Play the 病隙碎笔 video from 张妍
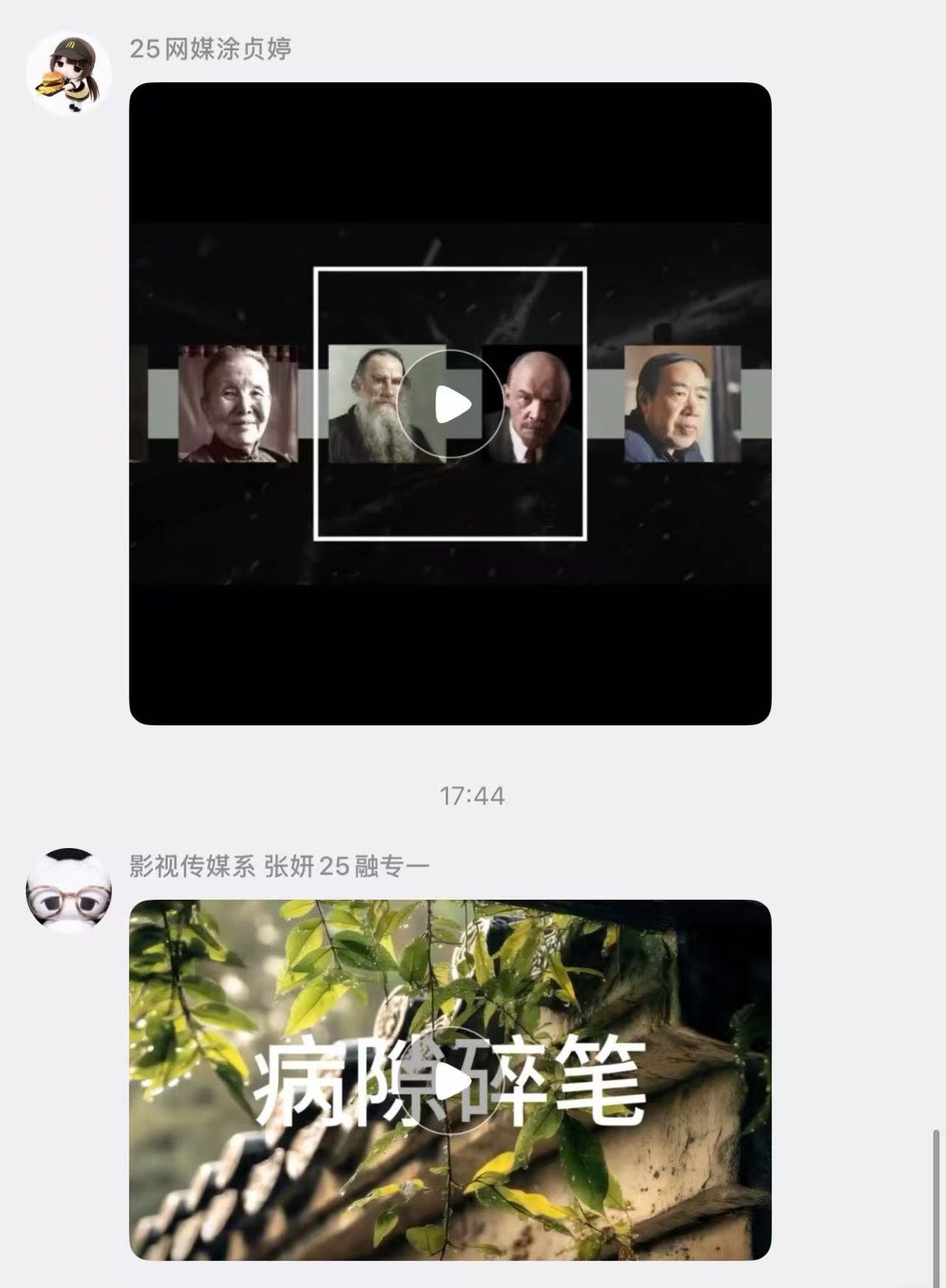946x1288 pixels. click(450, 1082)
